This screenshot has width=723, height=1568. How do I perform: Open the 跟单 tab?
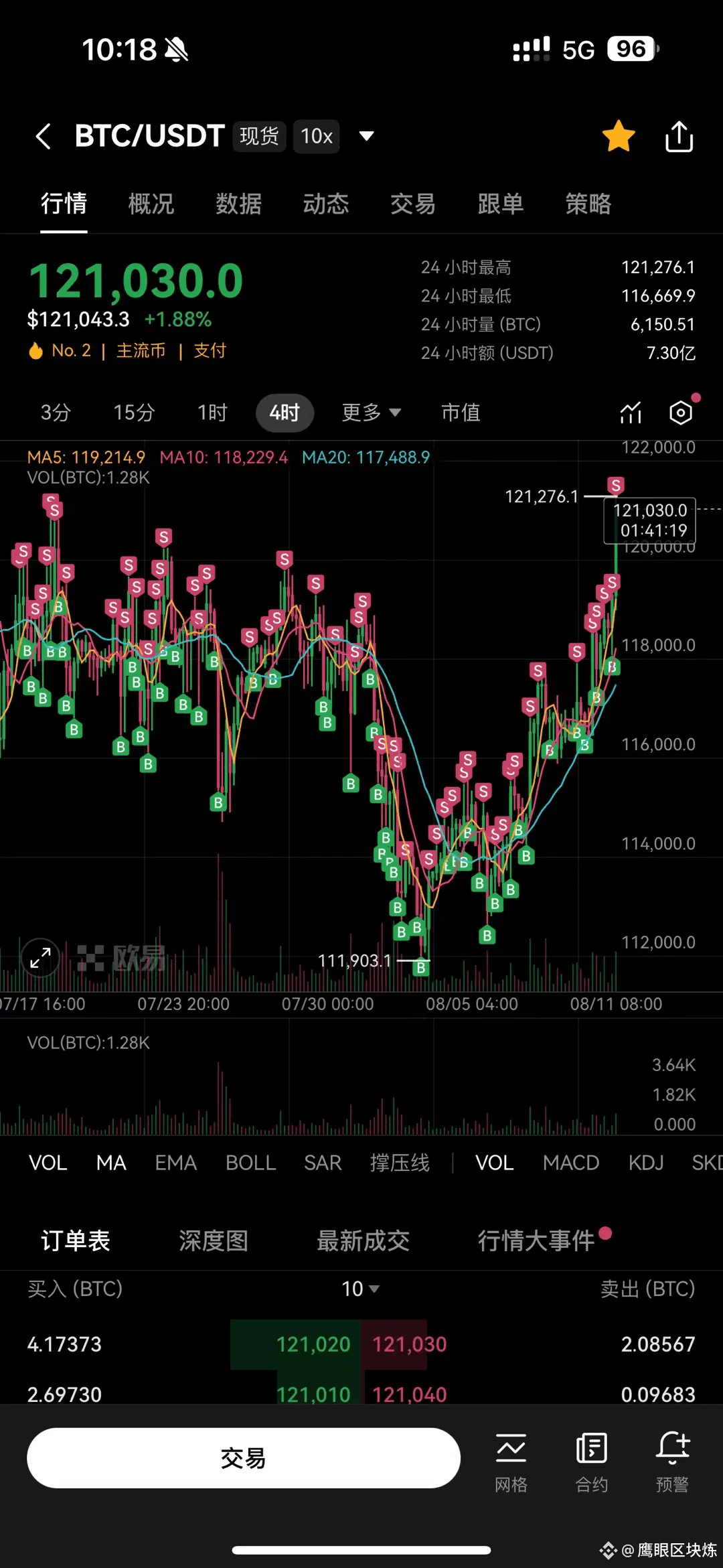(x=501, y=204)
